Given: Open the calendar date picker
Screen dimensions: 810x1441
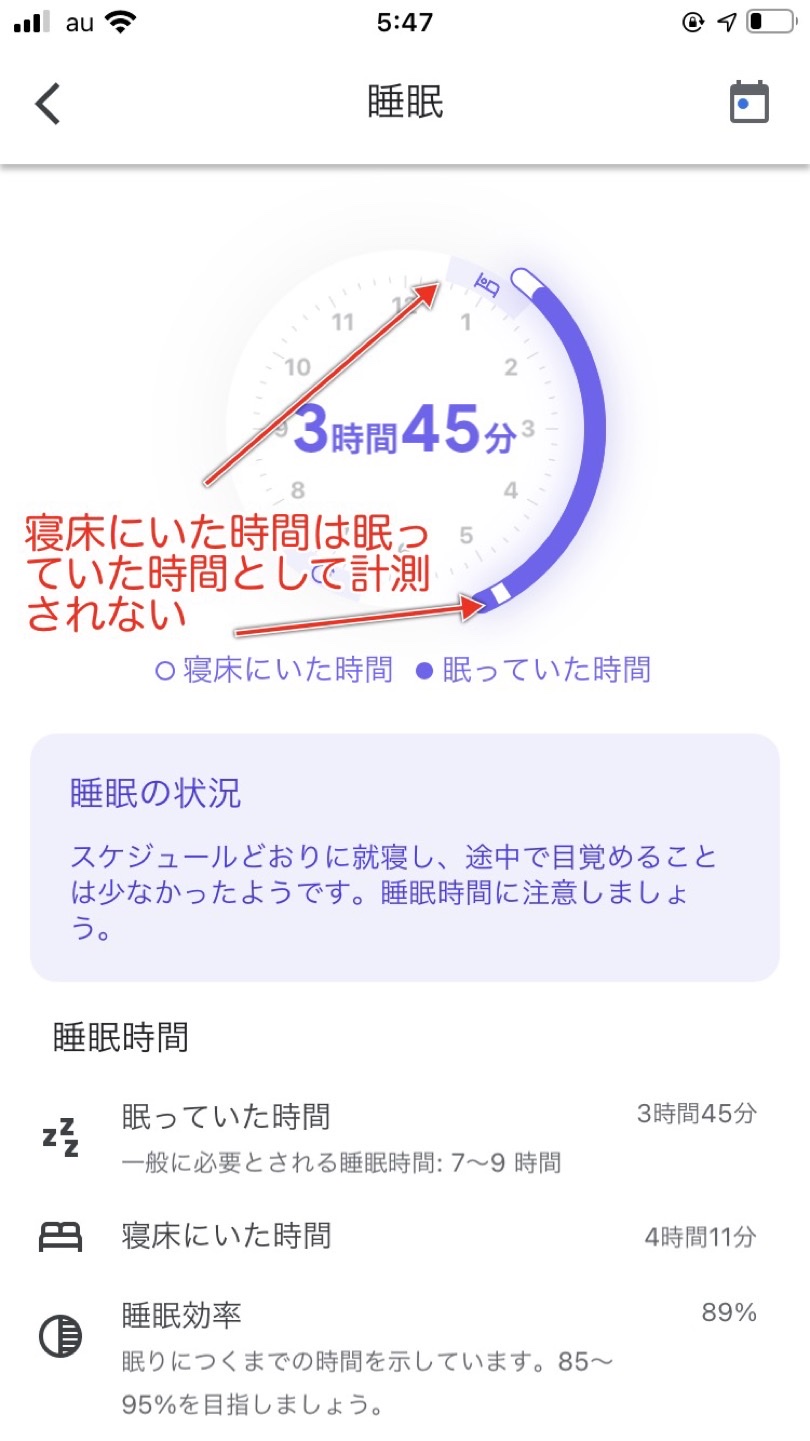Looking at the screenshot, I should [749, 103].
